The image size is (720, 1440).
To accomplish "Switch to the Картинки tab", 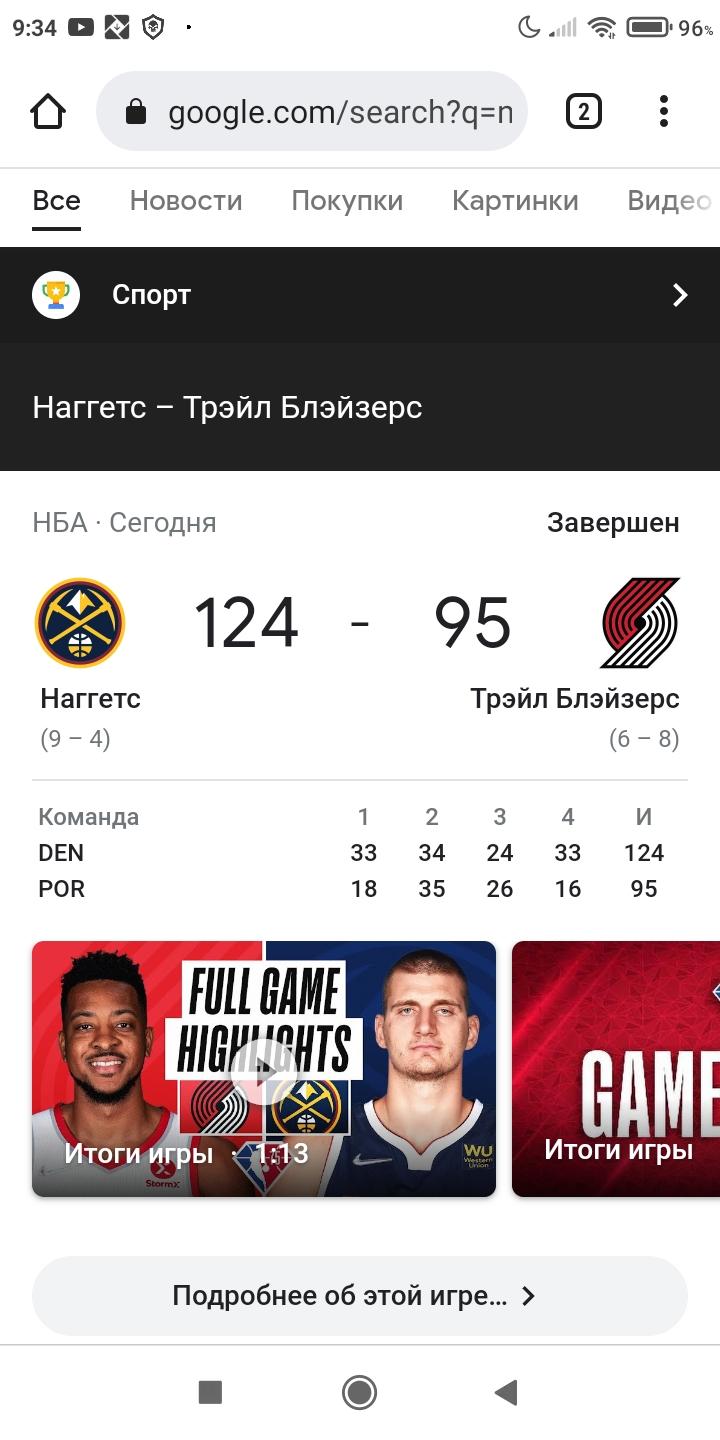I will [x=515, y=201].
